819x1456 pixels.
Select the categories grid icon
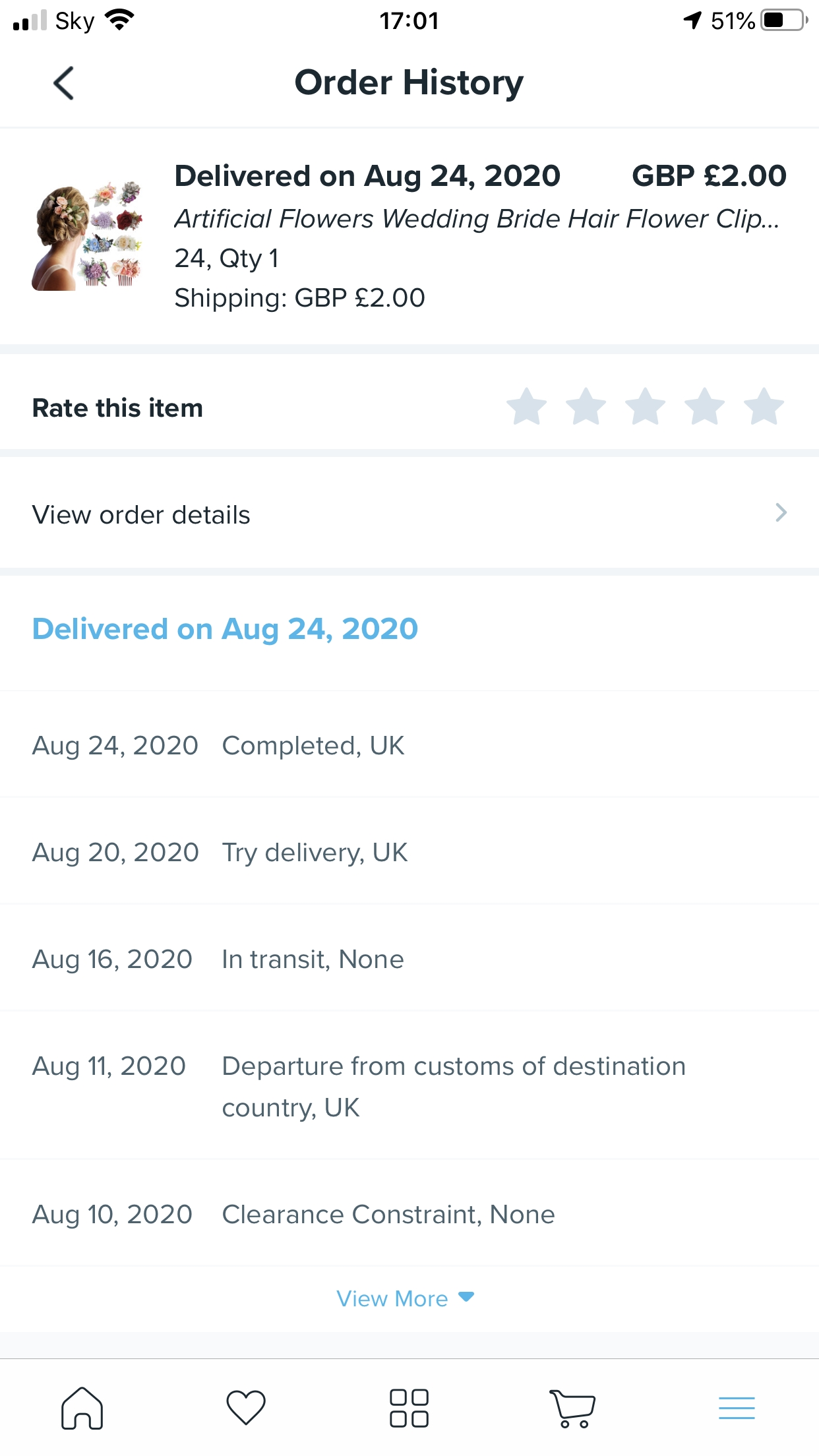409,1408
